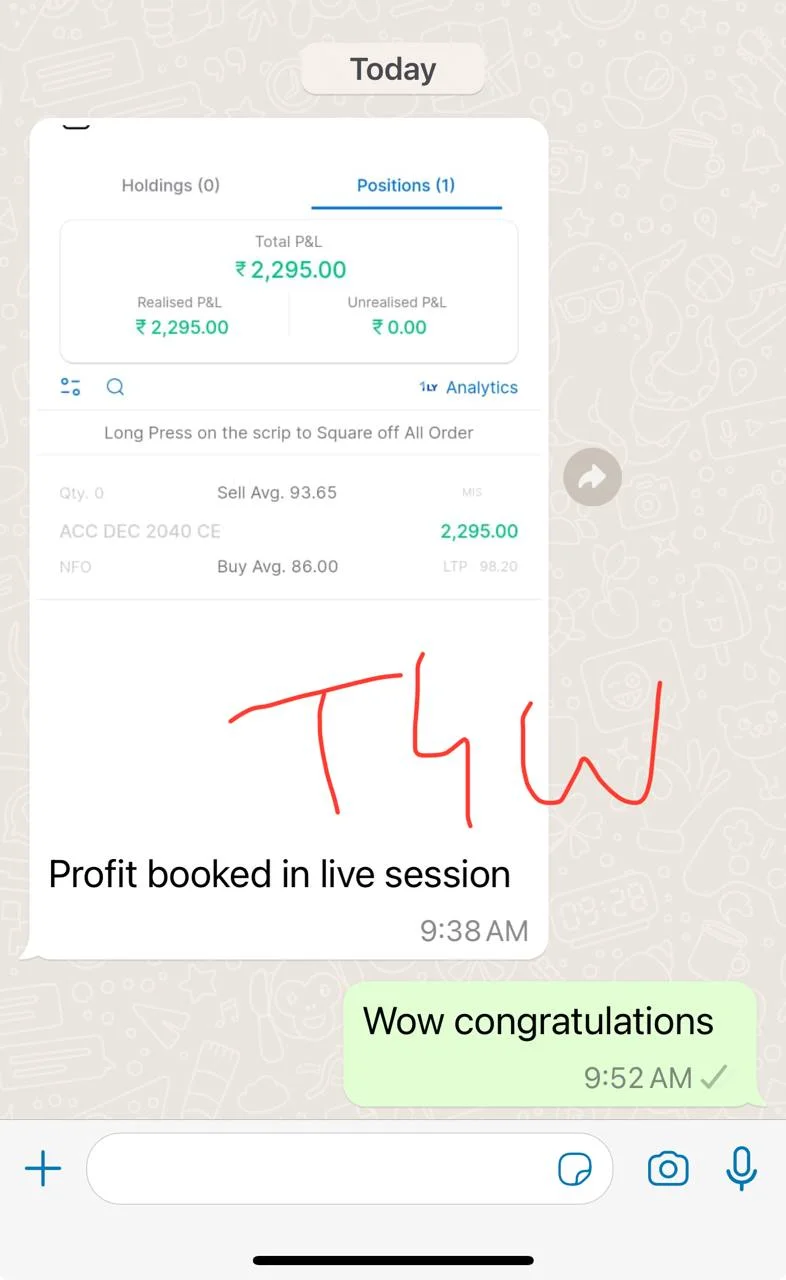Tap the message text field
This screenshot has height=1280, width=786.
[x=320, y=1168]
